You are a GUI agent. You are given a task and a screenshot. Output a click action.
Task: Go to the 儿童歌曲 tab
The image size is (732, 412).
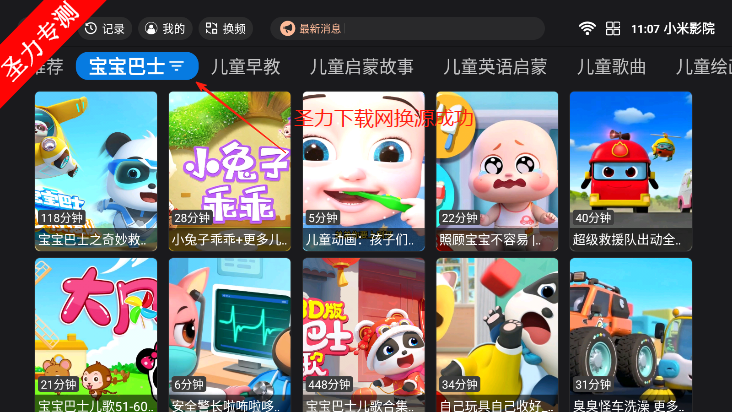611,67
